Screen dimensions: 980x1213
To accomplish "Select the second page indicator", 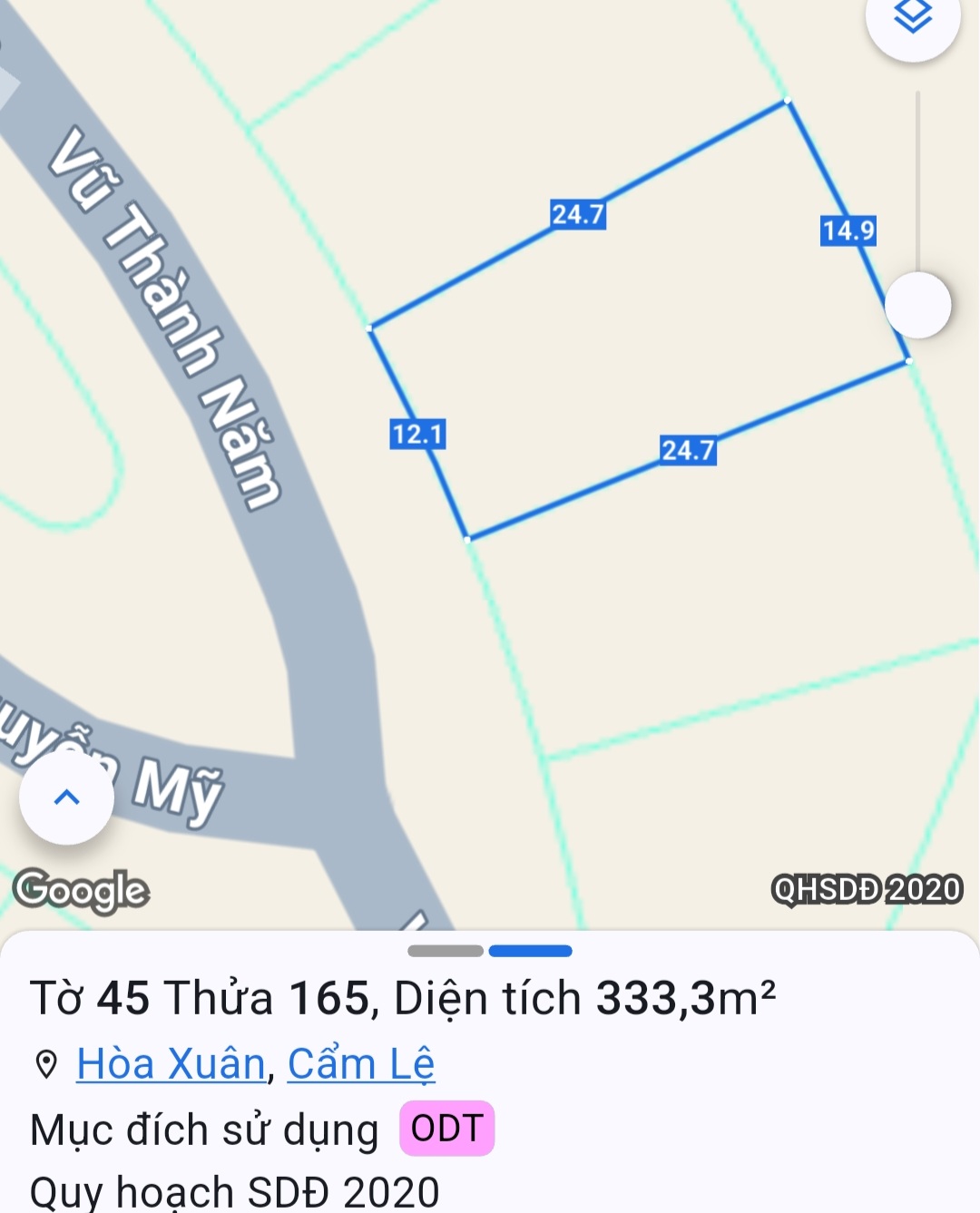I will point(530,951).
